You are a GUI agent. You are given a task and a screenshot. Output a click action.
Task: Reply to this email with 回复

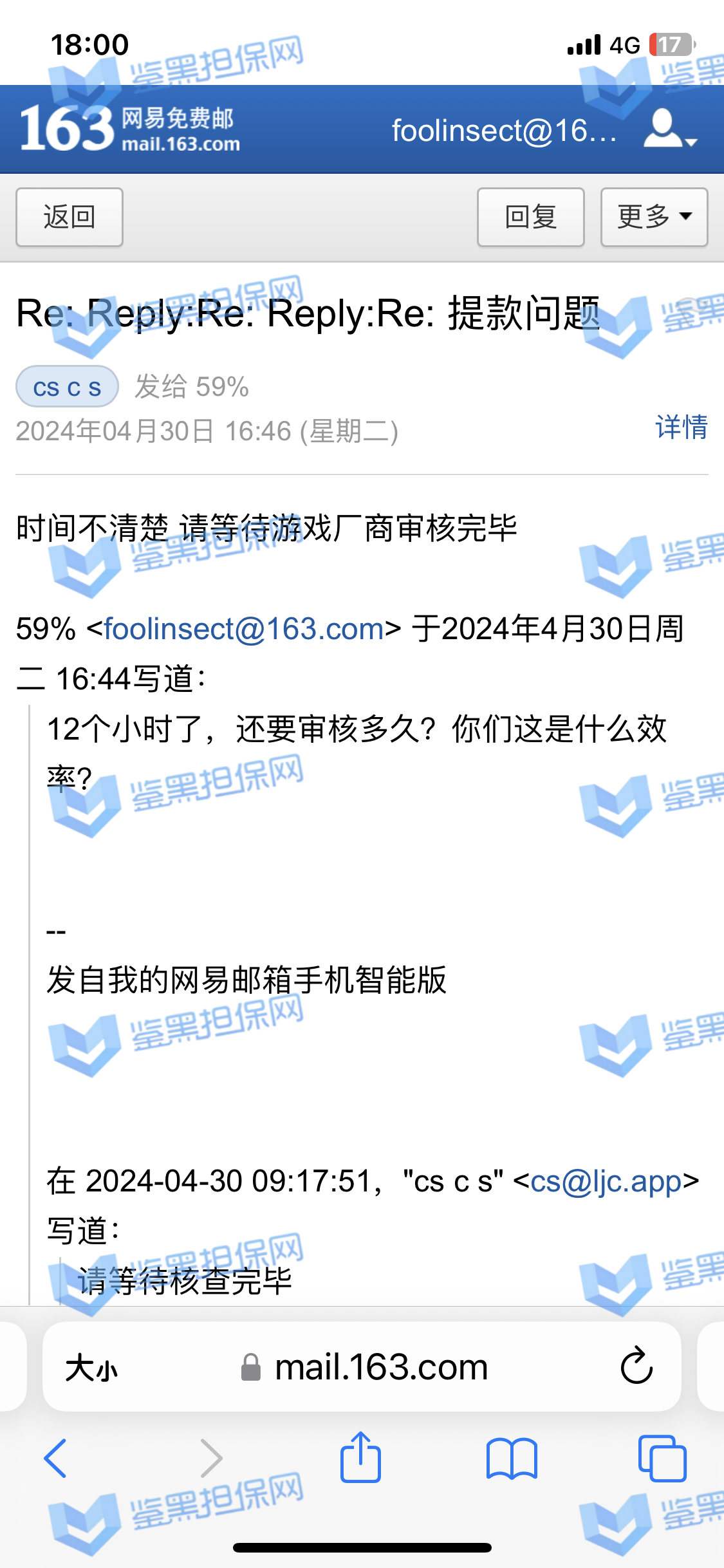pyautogui.click(x=530, y=217)
